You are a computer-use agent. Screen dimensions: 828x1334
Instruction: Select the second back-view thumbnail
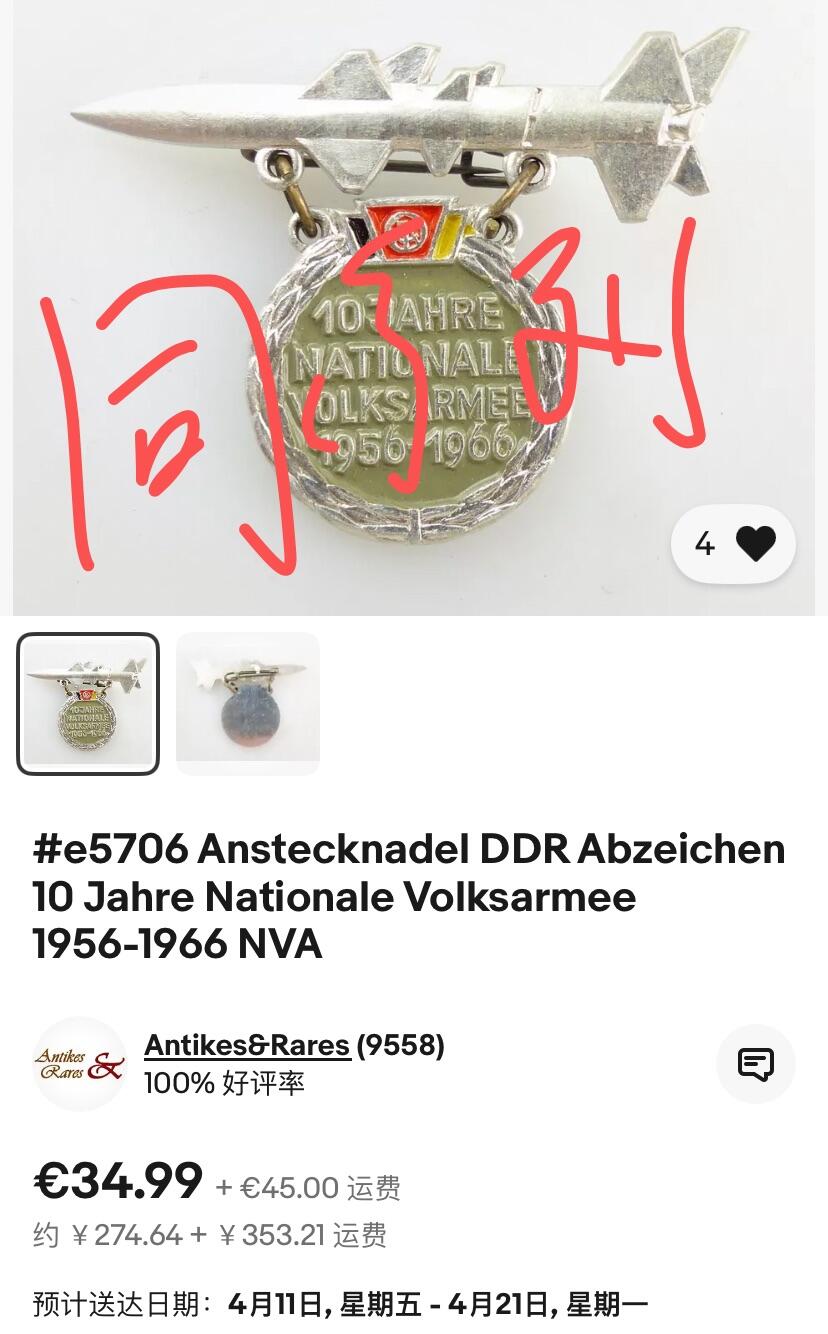click(x=248, y=704)
